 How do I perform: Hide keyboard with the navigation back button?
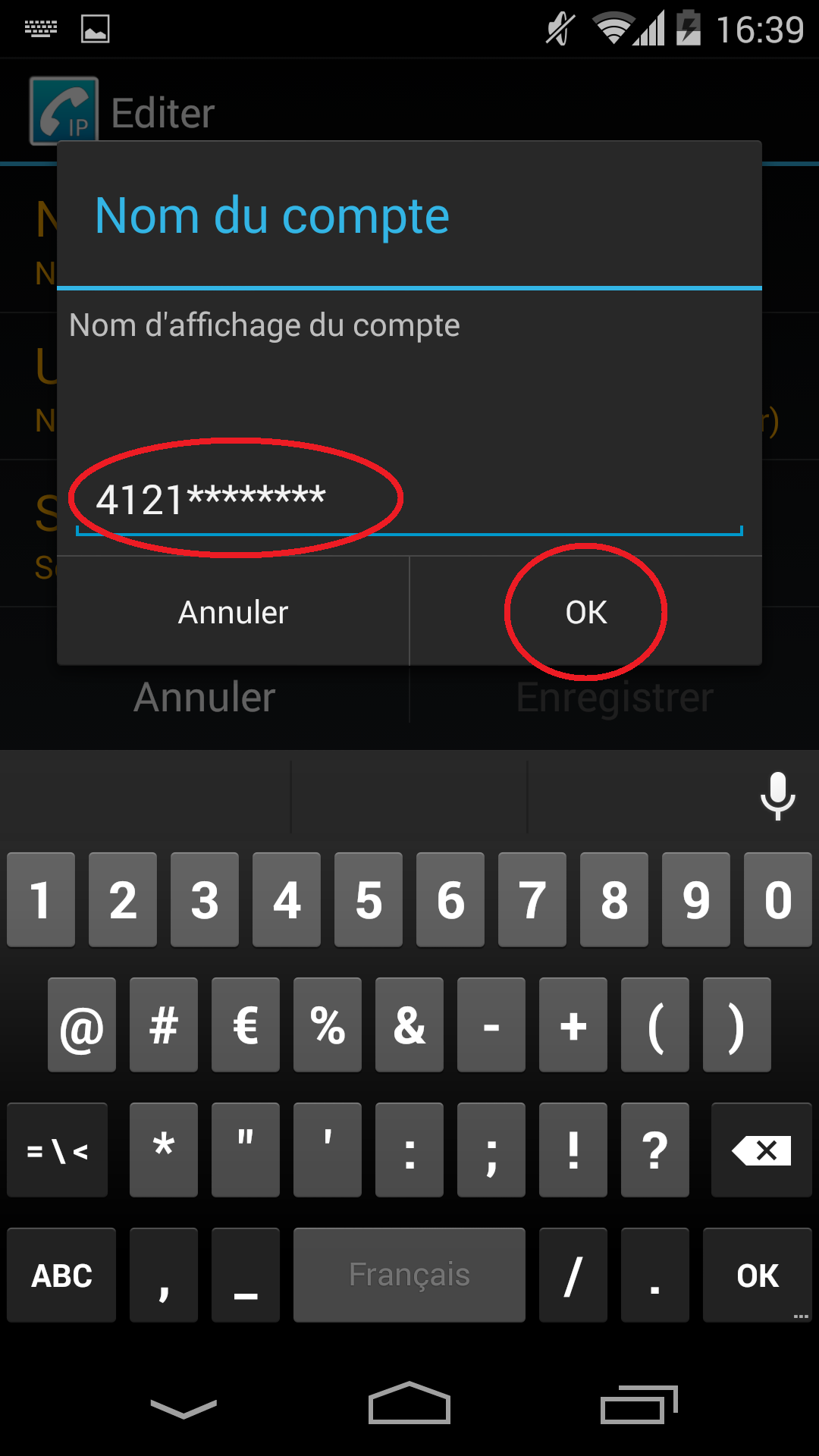point(184,1407)
